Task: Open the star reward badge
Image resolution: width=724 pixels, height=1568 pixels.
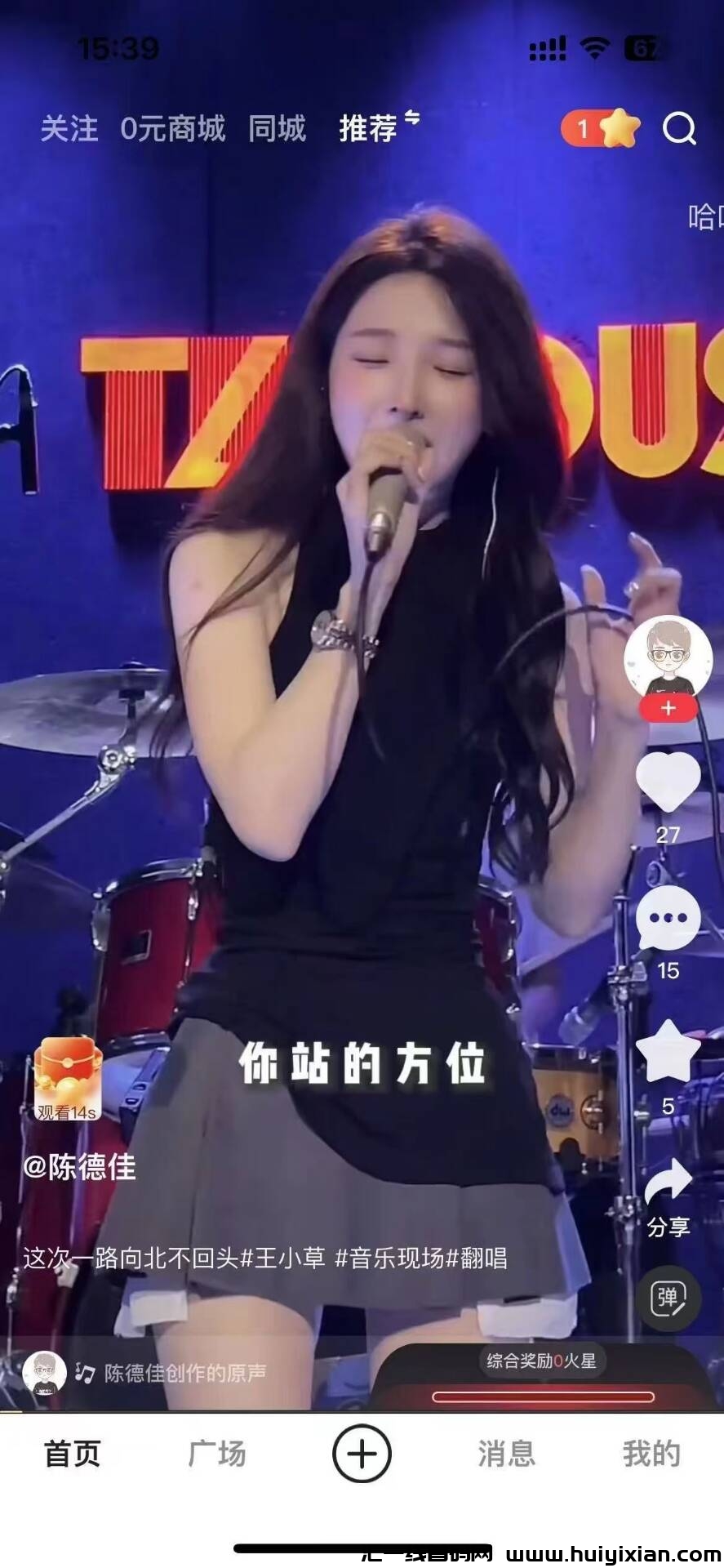Action: click(602, 128)
